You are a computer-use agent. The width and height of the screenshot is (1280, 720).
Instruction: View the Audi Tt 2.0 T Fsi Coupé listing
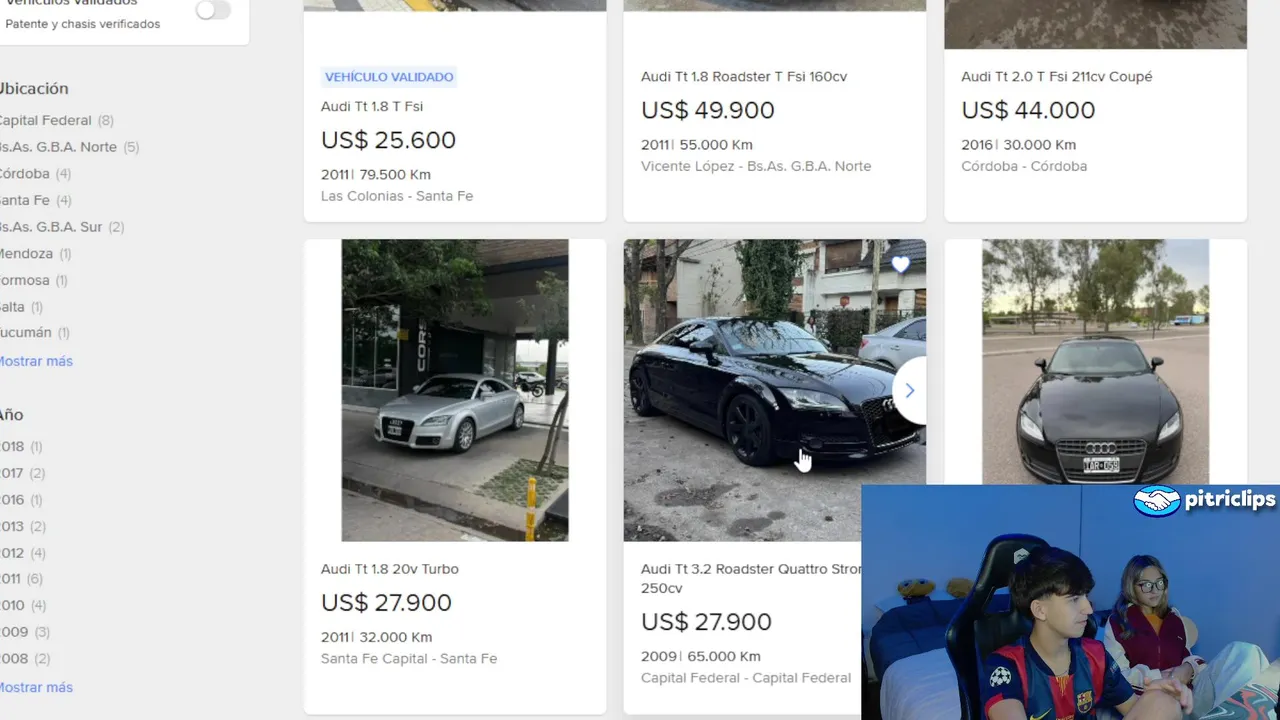pyautogui.click(x=1056, y=77)
